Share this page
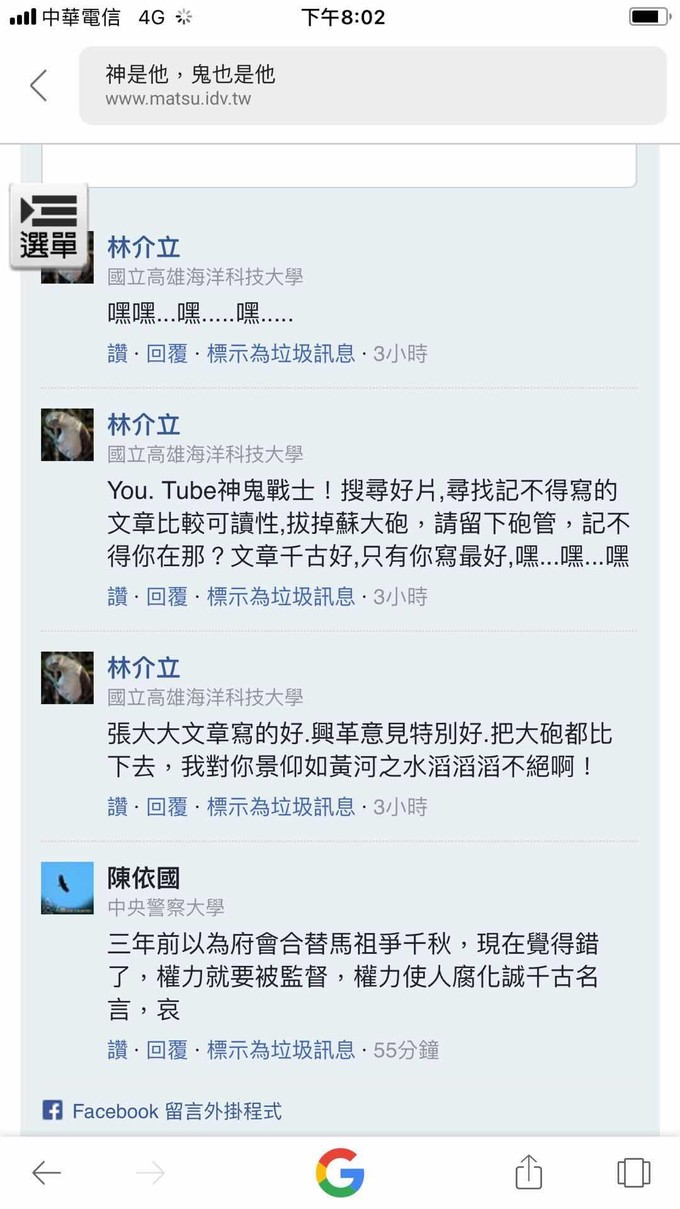 click(x=529, y=1173)
